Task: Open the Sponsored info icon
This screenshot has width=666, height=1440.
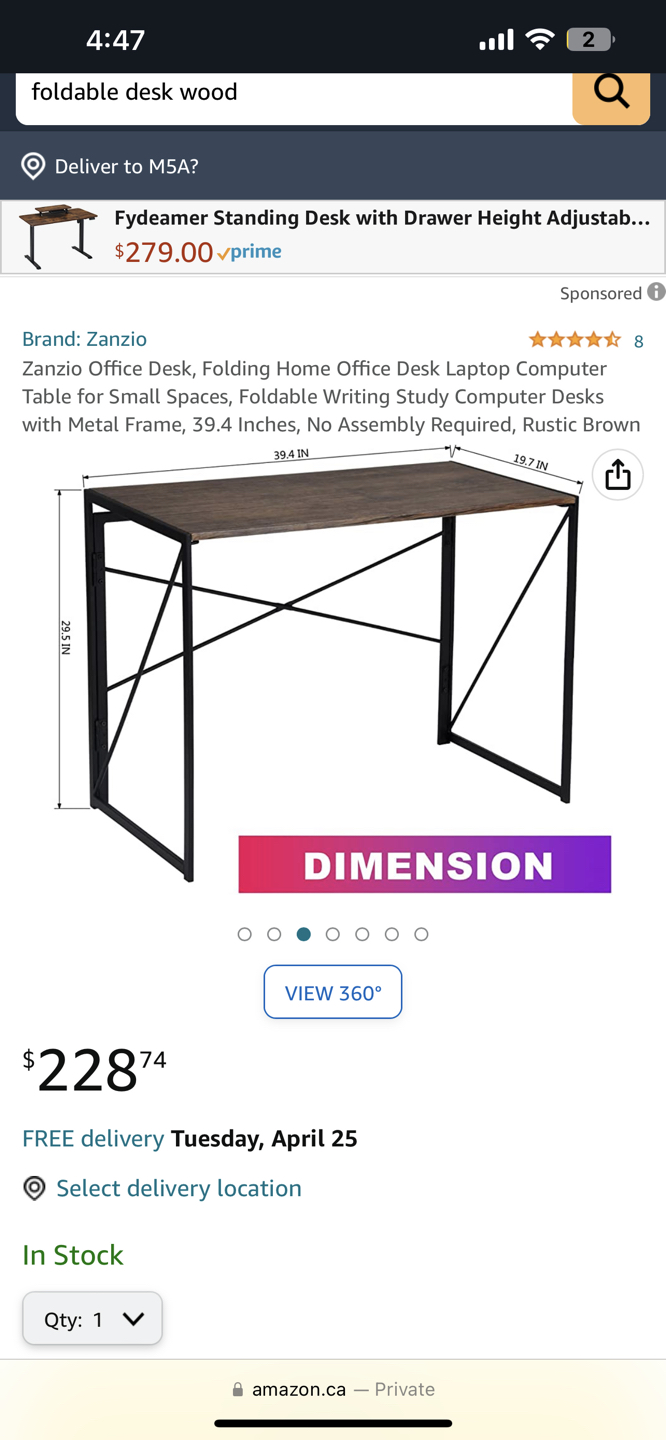Action: (656, 292)
